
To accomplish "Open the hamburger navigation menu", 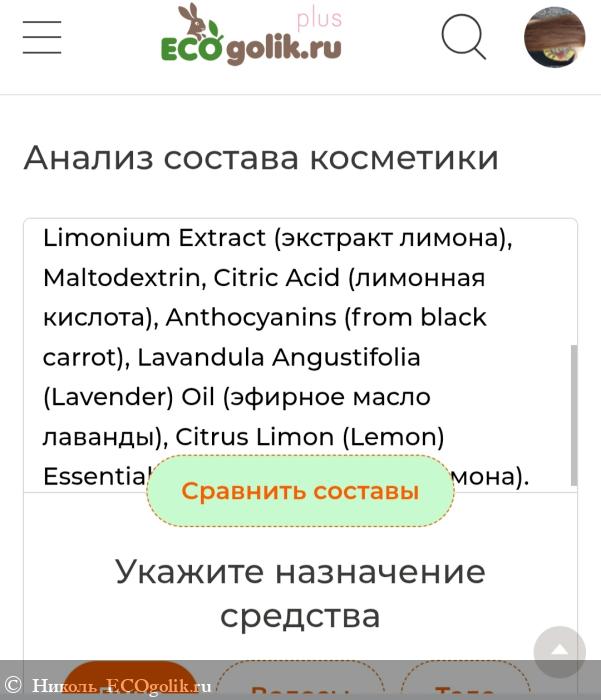I will coord(42,37).
